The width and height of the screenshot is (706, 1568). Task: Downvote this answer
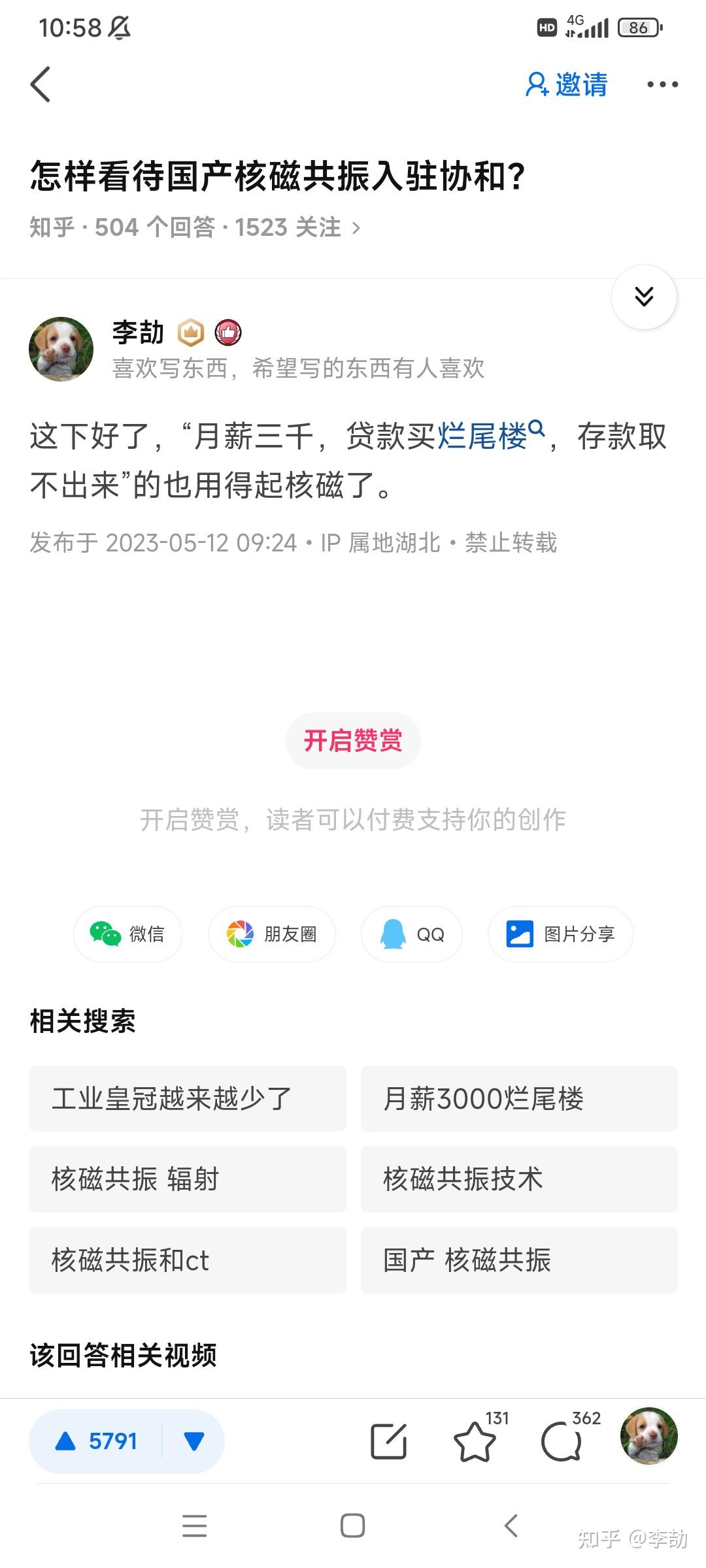click(194, 1441)
